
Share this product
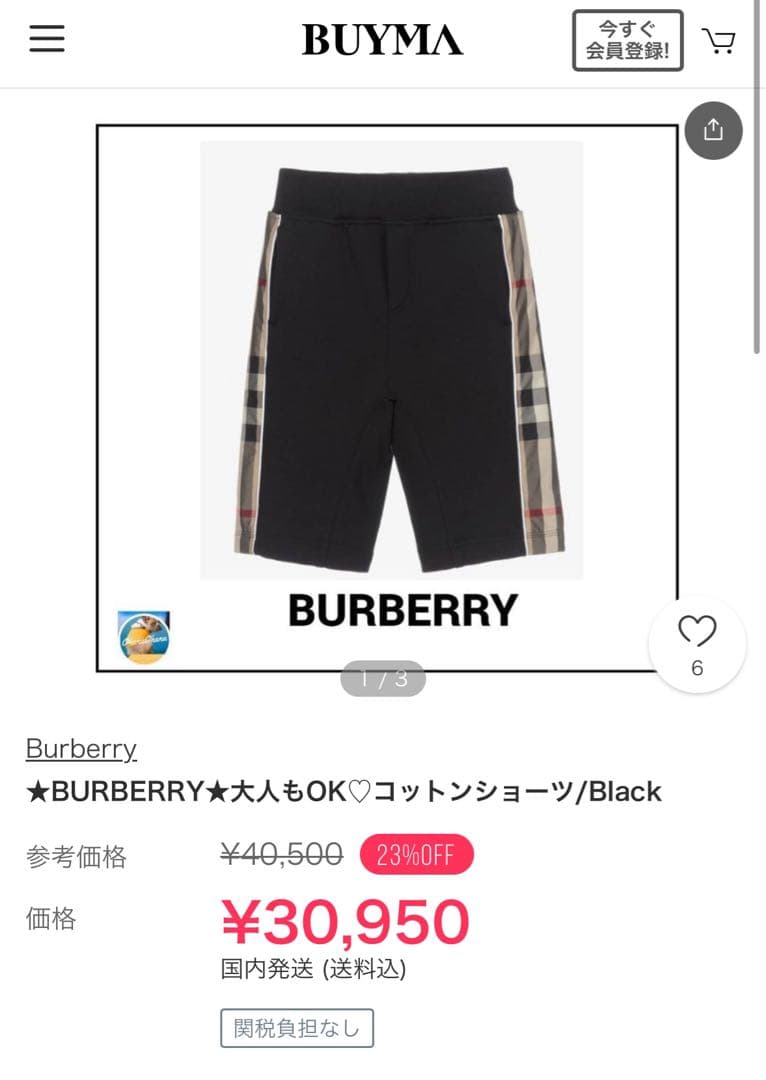[x=713, y=130]
